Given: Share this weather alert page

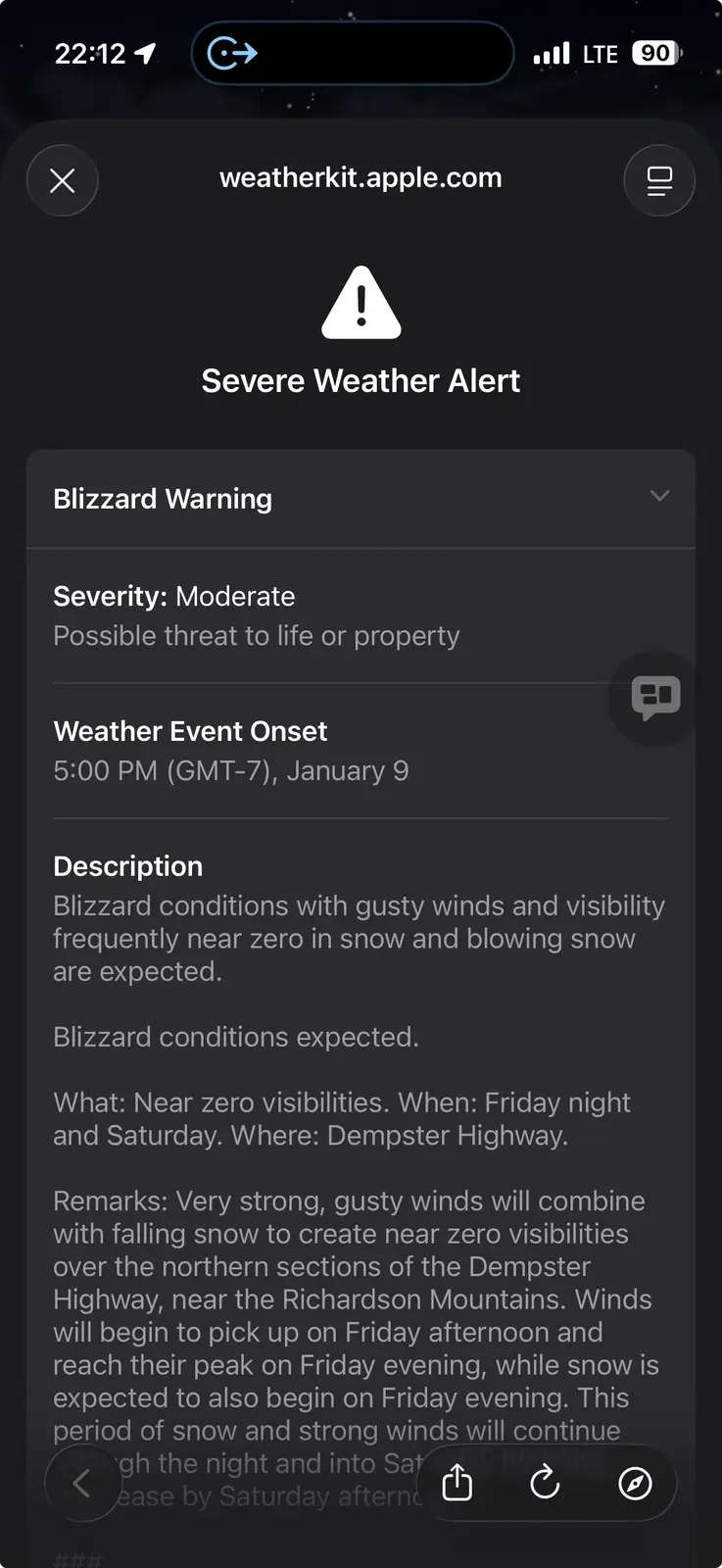Looking at the screenshot, I should point(457,1483).
